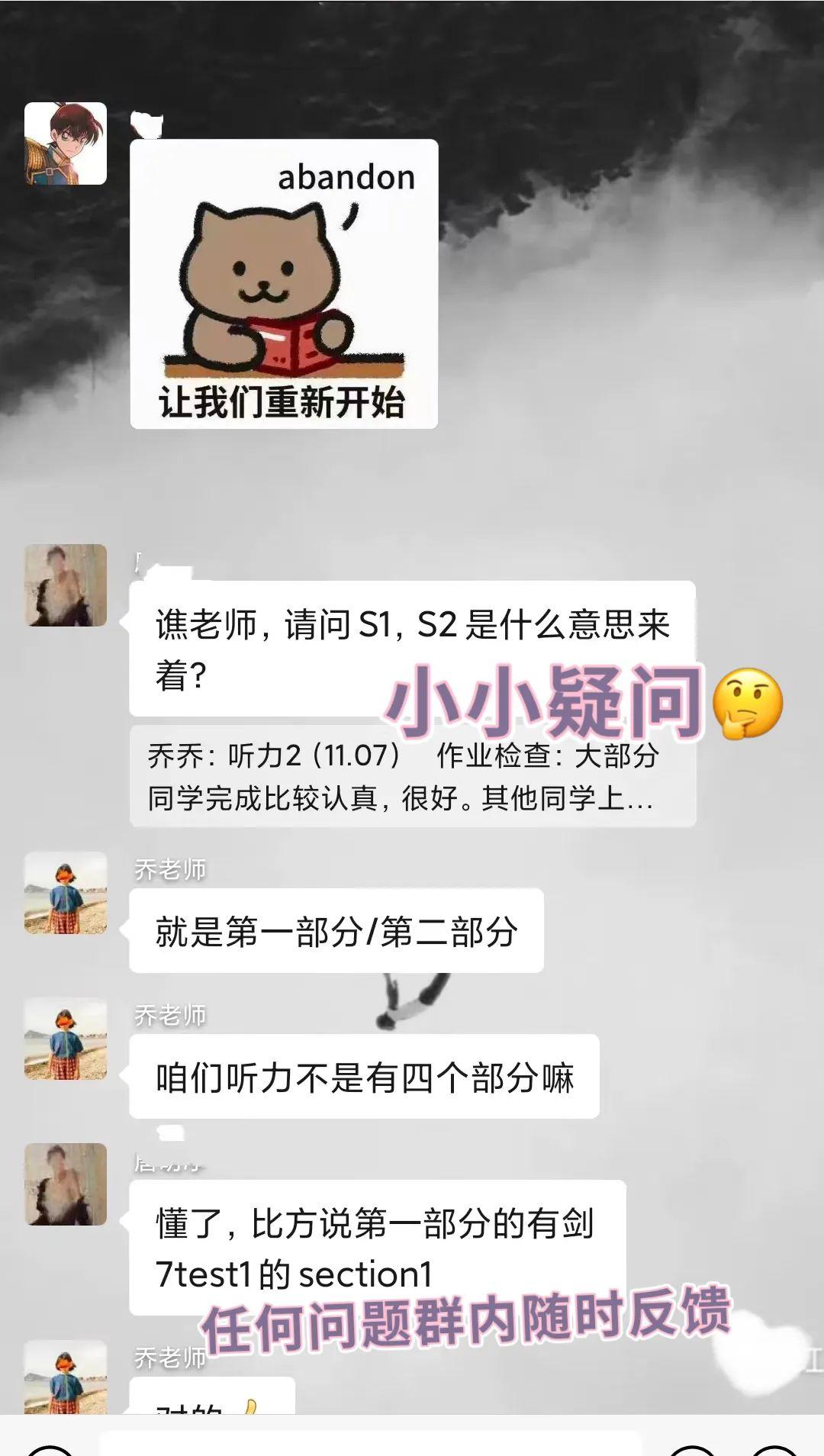Screen dimensions: 824x1456
Task: Focus the message input box
Action: [370, 1443]
